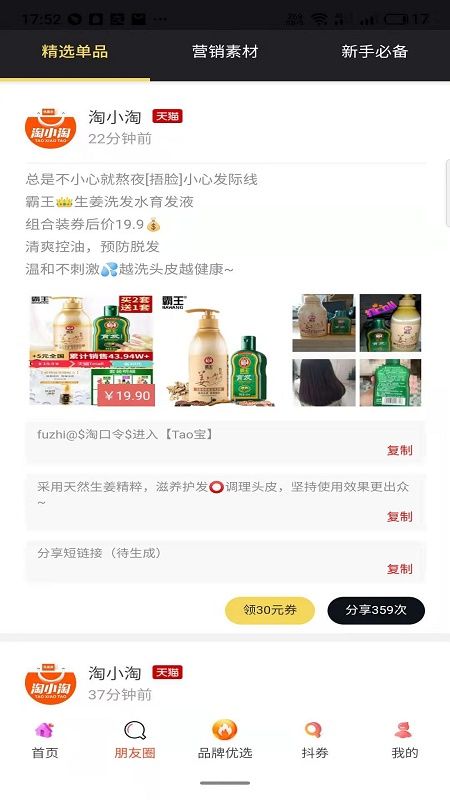This screenshot has height=800, width=450.
Task: View the 霸王 shampoo bottle product image
Action: point(220,350)
